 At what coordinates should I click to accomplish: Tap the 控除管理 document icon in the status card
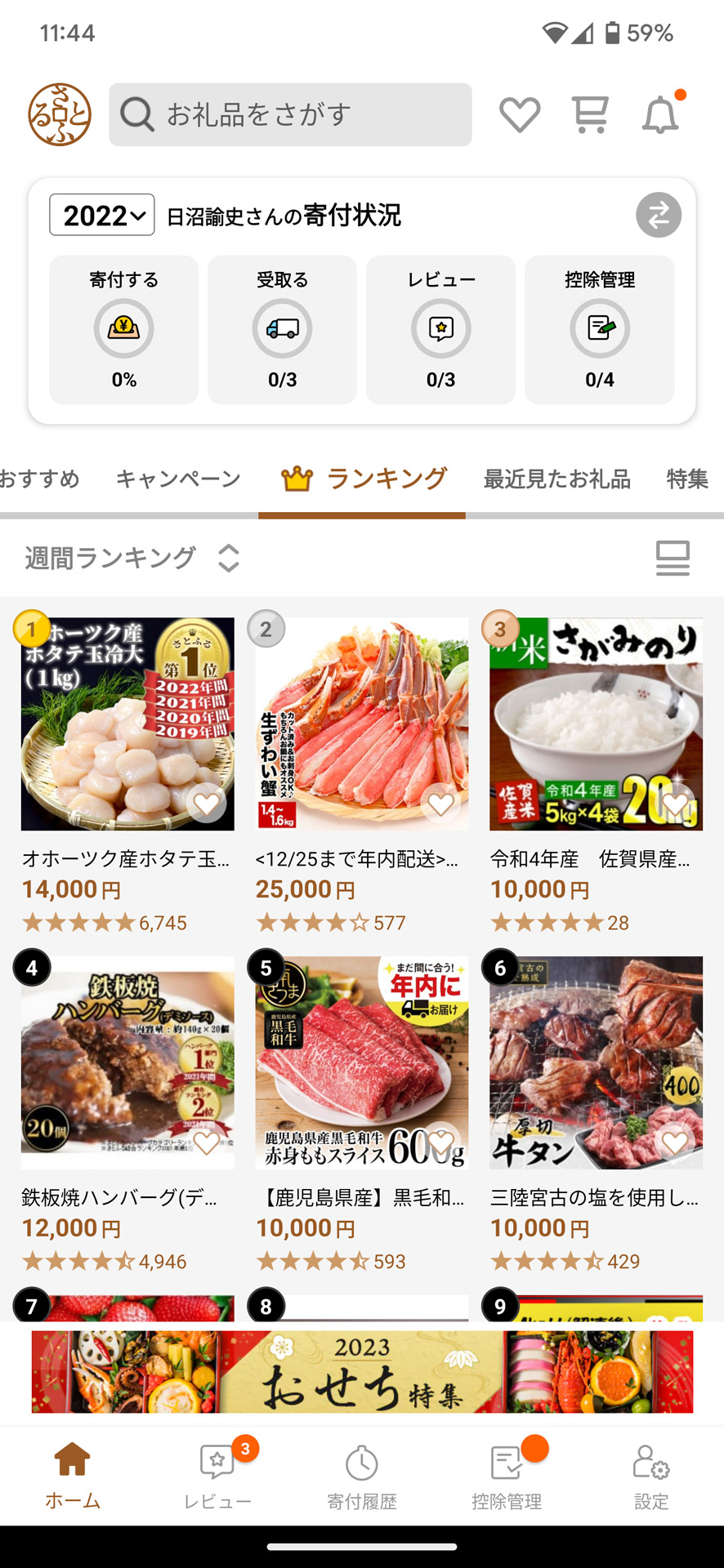[599, 327]
